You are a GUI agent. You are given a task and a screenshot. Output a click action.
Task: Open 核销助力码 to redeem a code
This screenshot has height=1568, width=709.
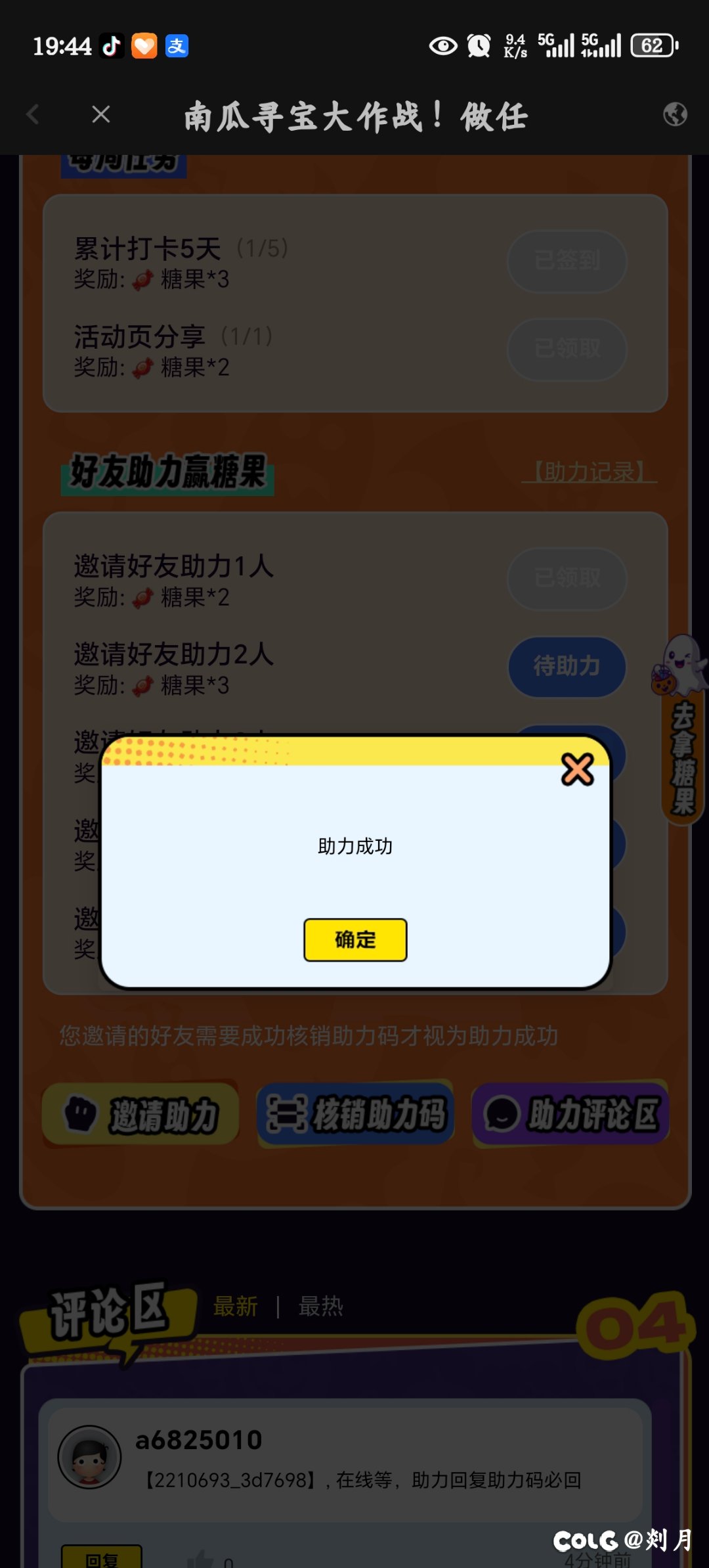click(355, 1115)
